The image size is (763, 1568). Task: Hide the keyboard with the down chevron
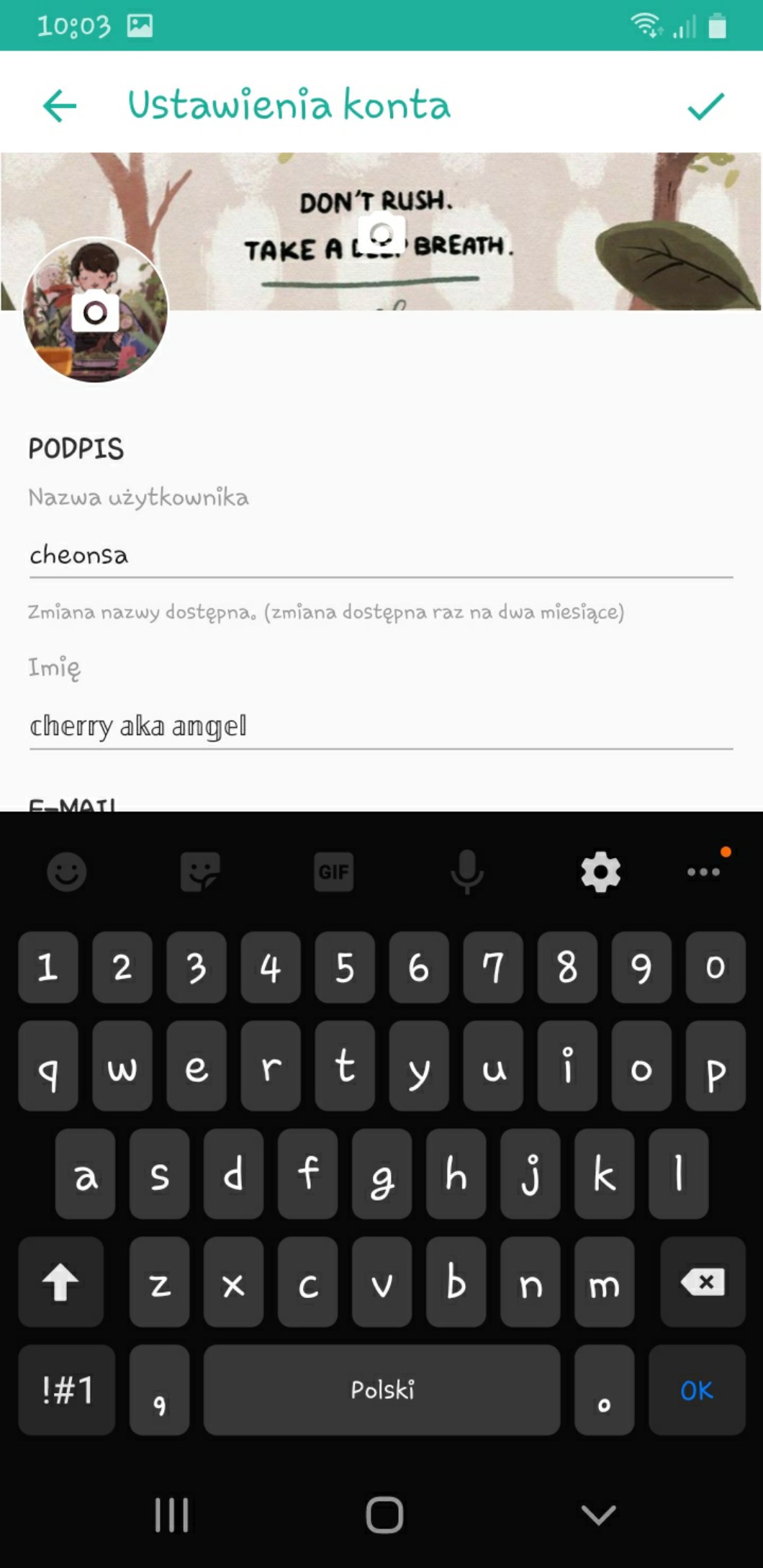pos(598,1514)
